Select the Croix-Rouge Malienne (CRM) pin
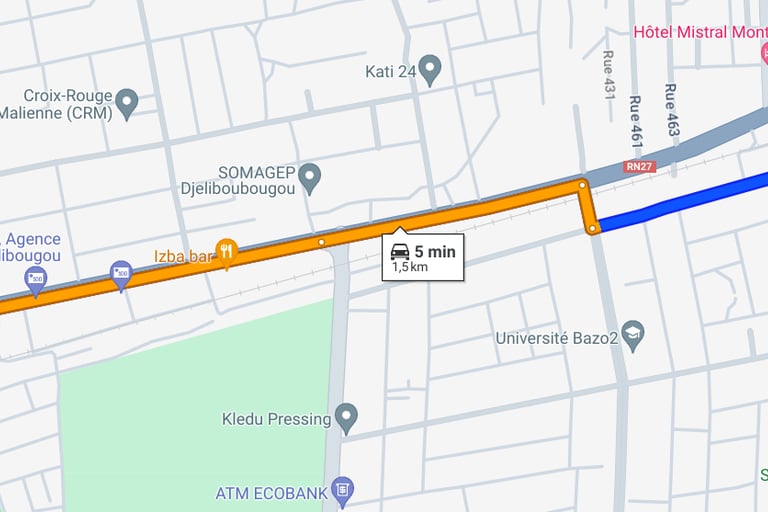This screenshot has height=512, width=768. click(x=126, y=102)
